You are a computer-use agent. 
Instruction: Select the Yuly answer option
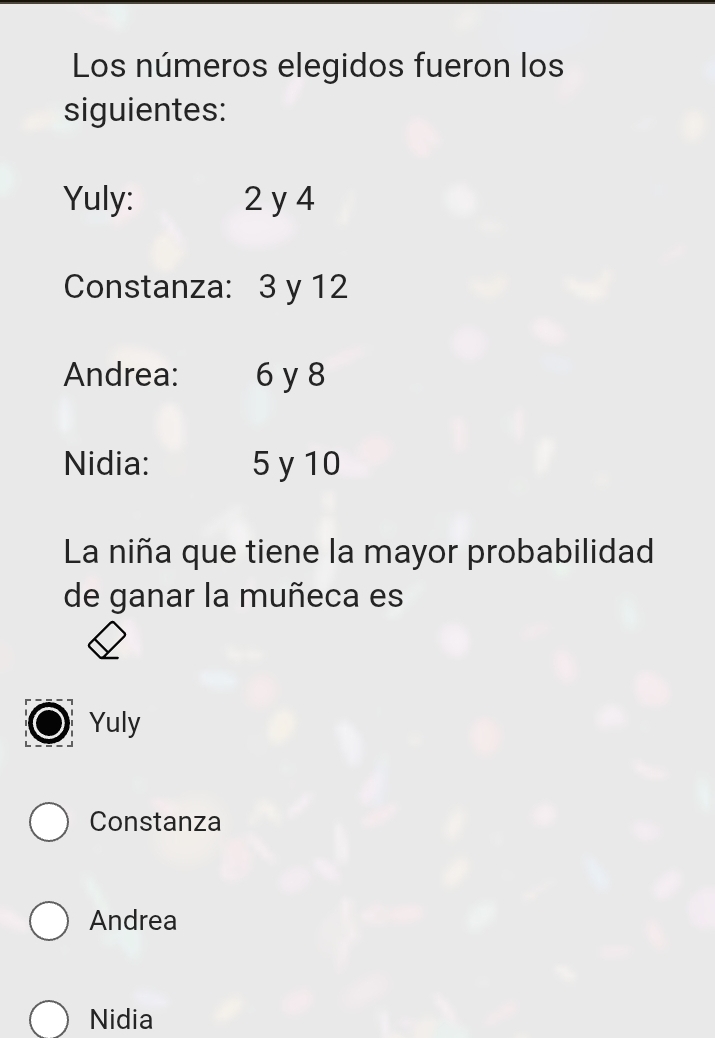pos(49,723)
